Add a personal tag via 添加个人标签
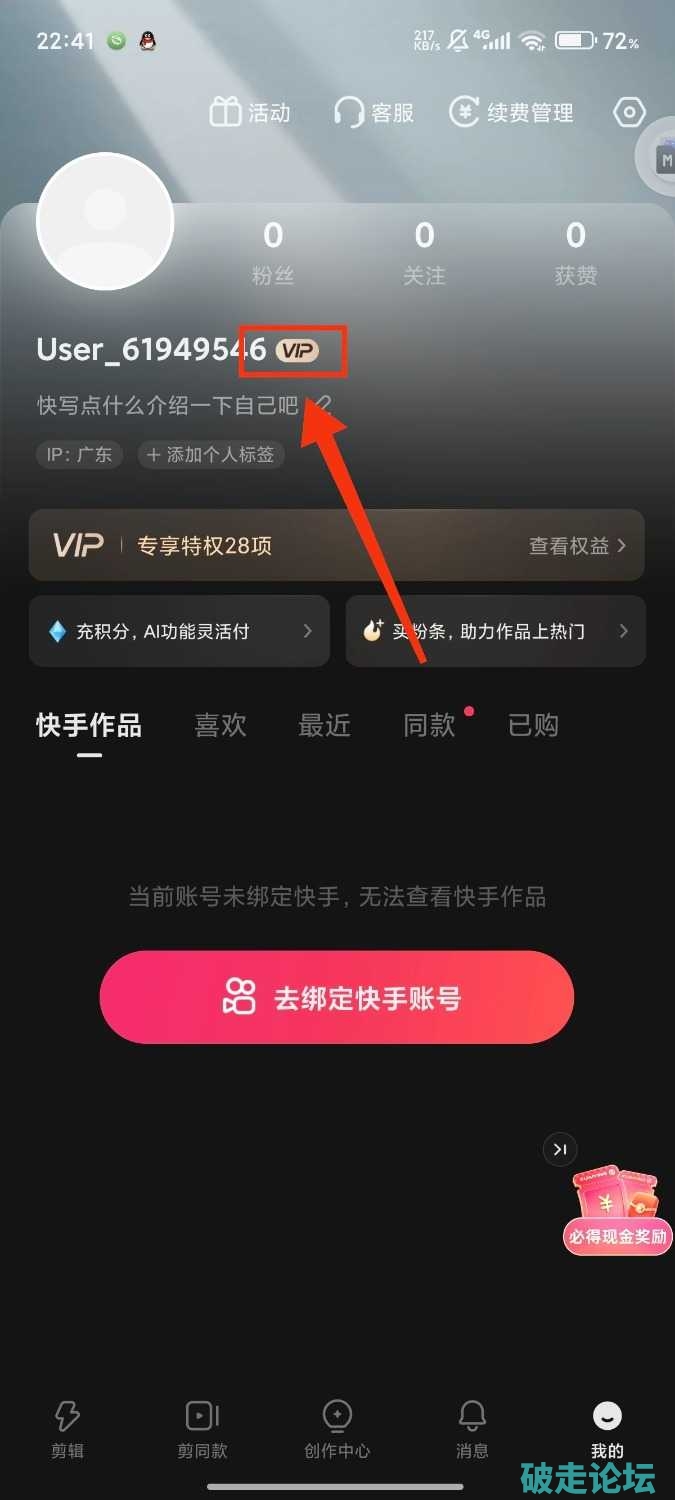 pyautogui.click(x=211, y=455)
